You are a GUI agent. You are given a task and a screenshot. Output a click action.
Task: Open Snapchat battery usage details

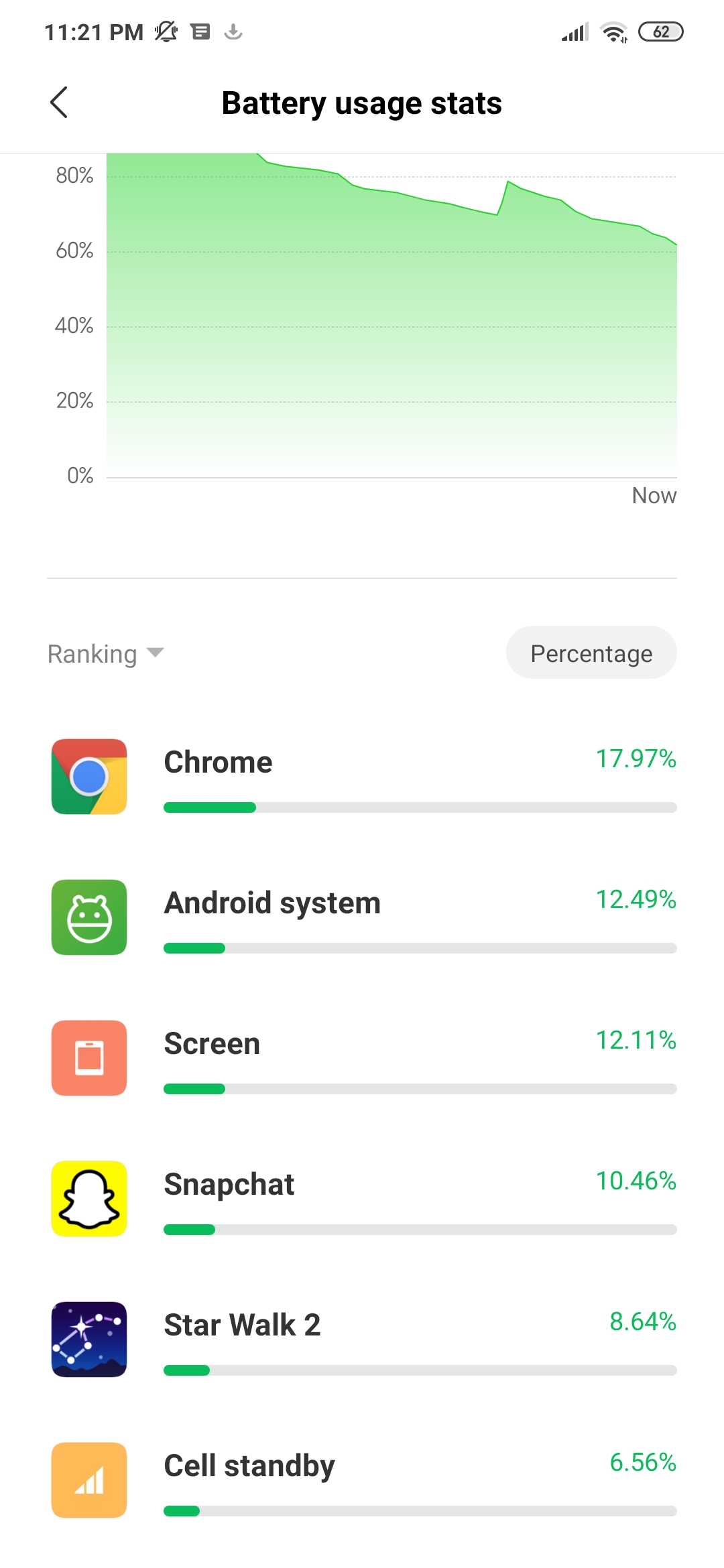362,1199
